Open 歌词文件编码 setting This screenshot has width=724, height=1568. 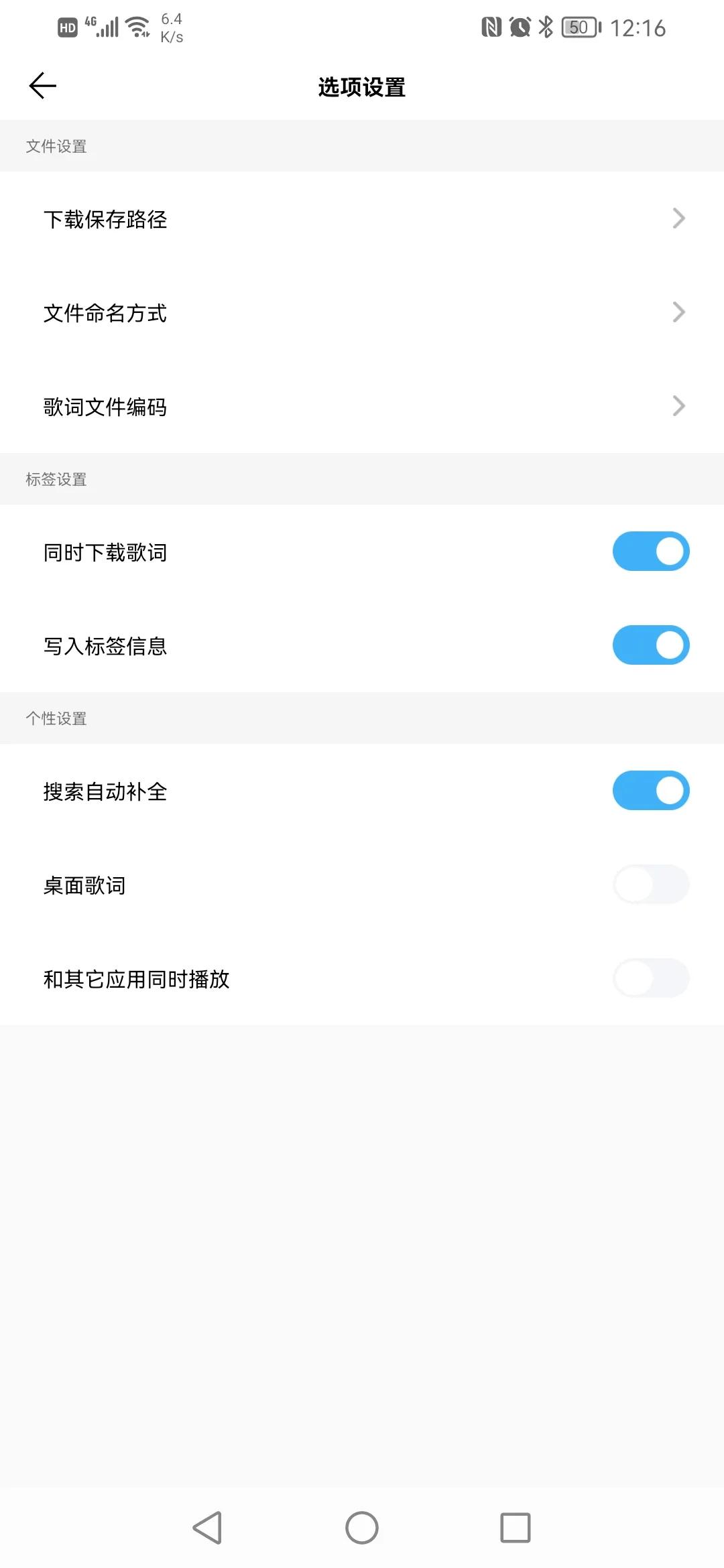pos(362,406)
